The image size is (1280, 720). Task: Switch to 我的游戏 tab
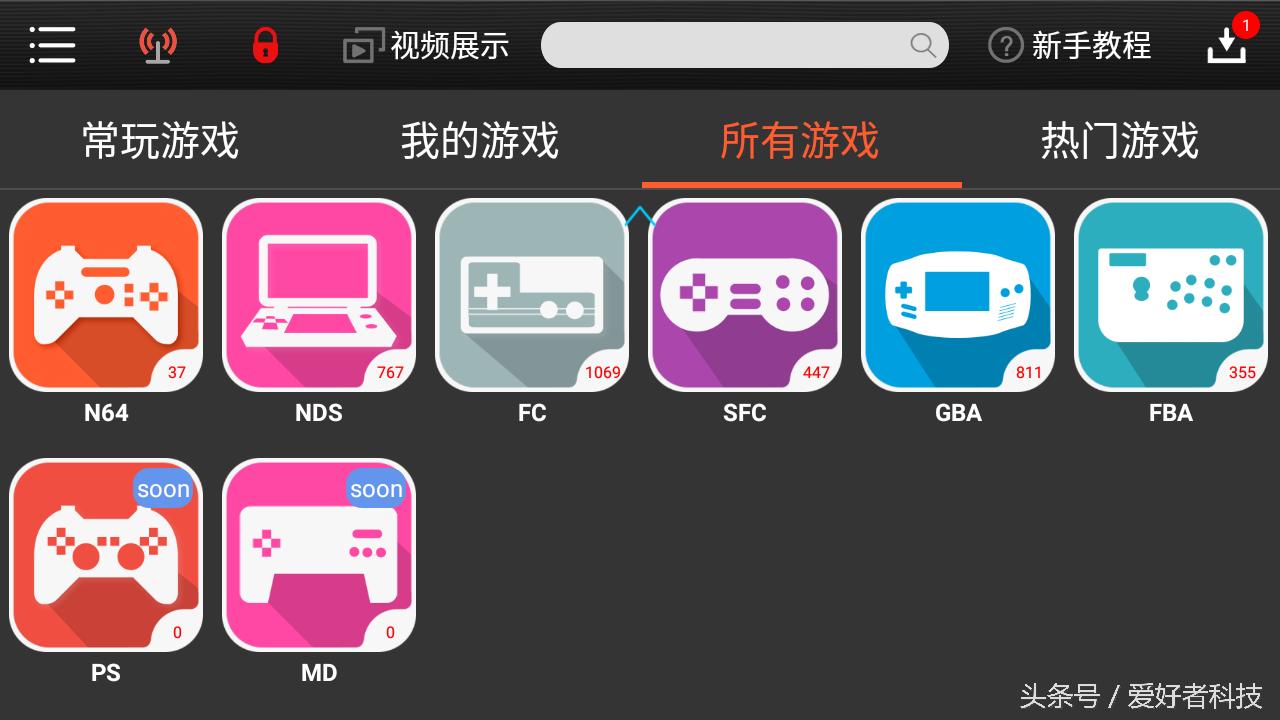[480, 140]
